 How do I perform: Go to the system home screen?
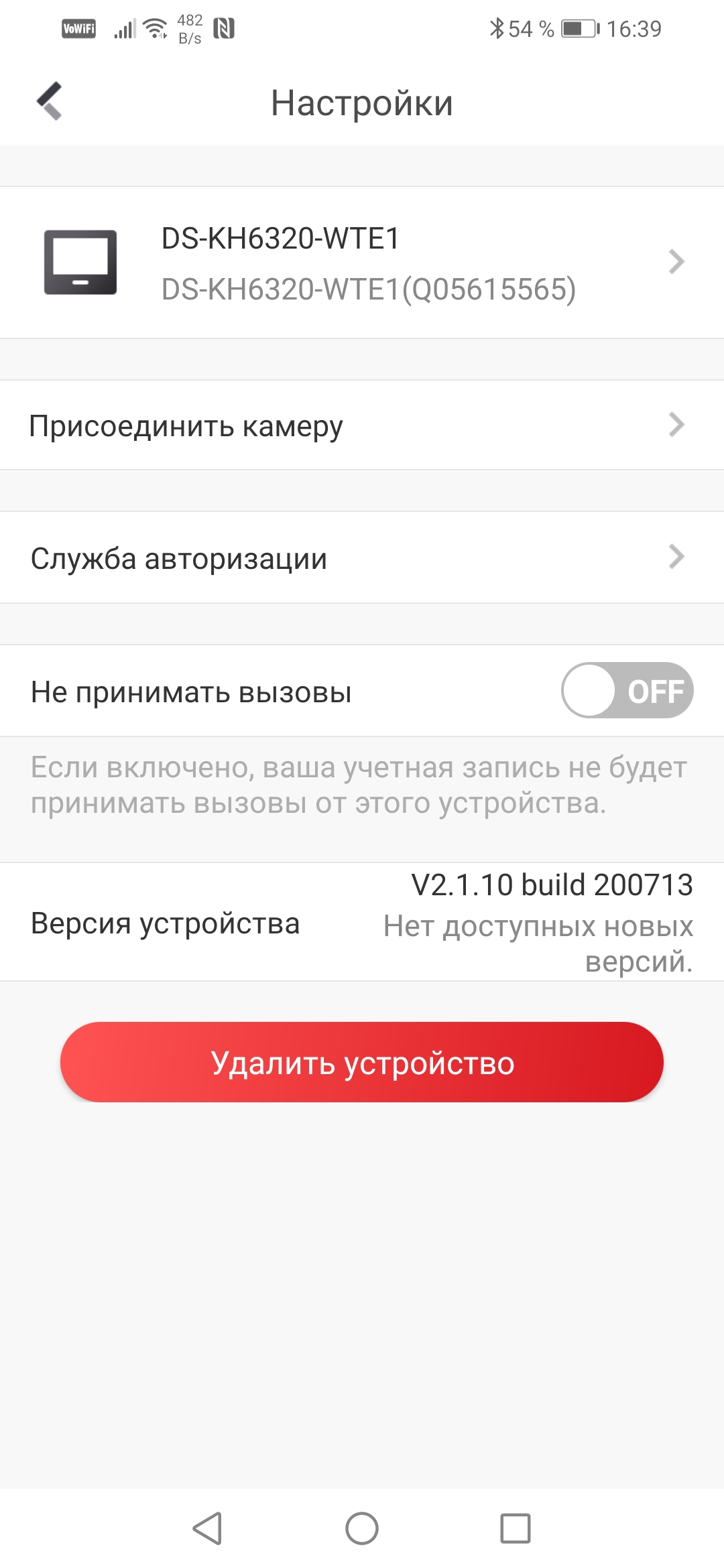pyautogui.click(x=362, y=1528)
